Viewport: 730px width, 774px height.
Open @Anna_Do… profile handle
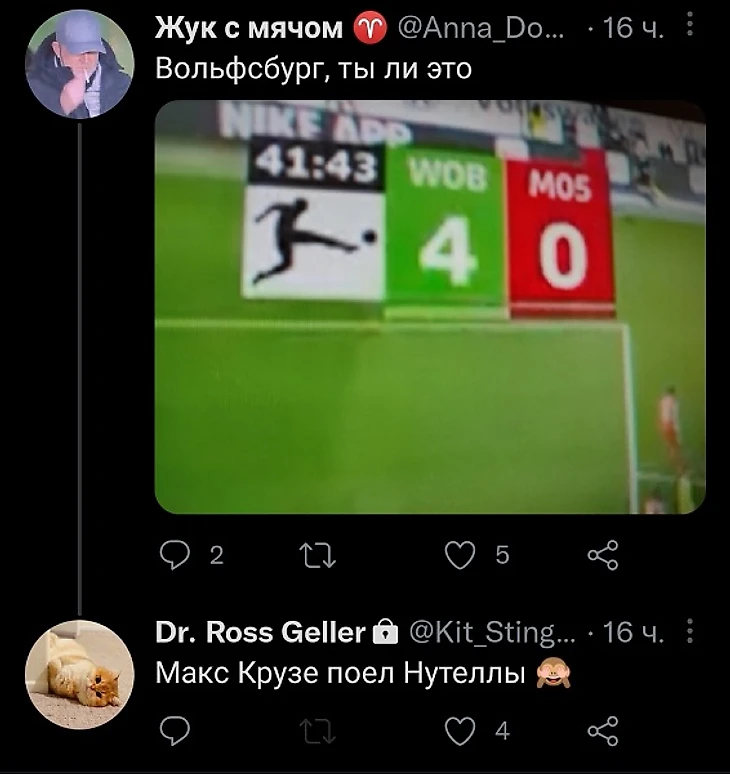click(476, 30)
